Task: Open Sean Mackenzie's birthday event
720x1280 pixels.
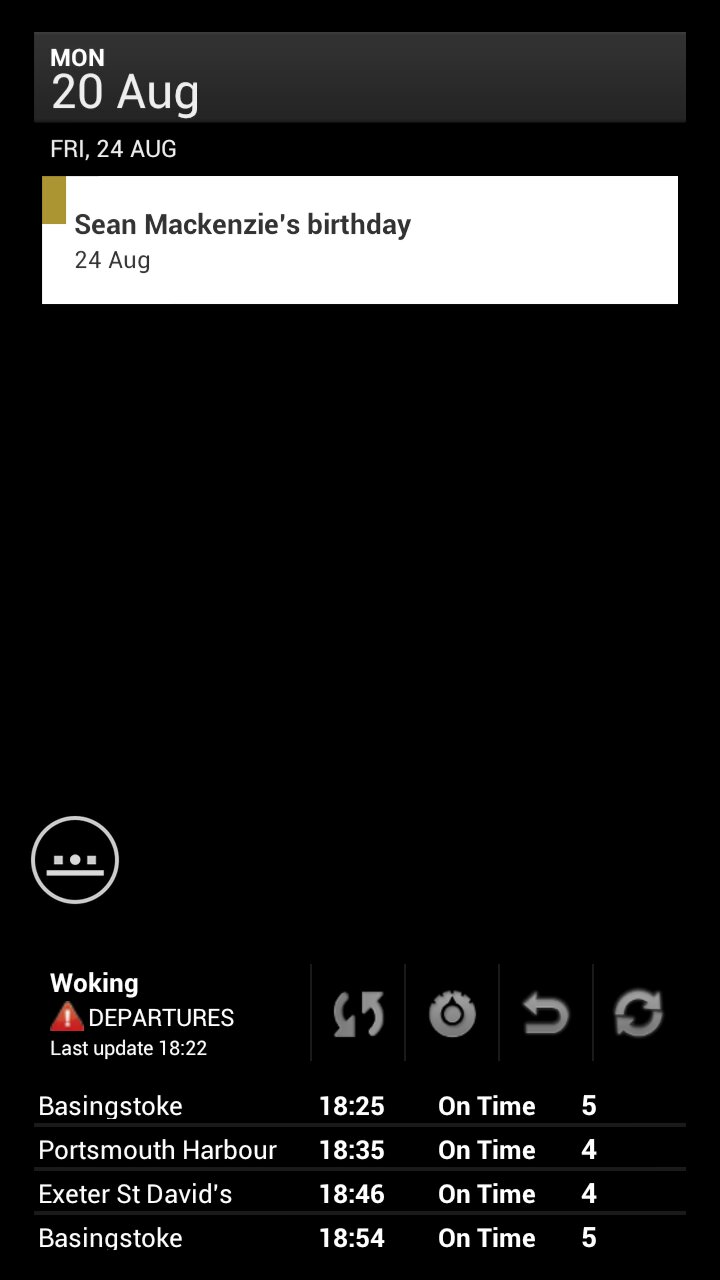Action: [x=360, y=240]
